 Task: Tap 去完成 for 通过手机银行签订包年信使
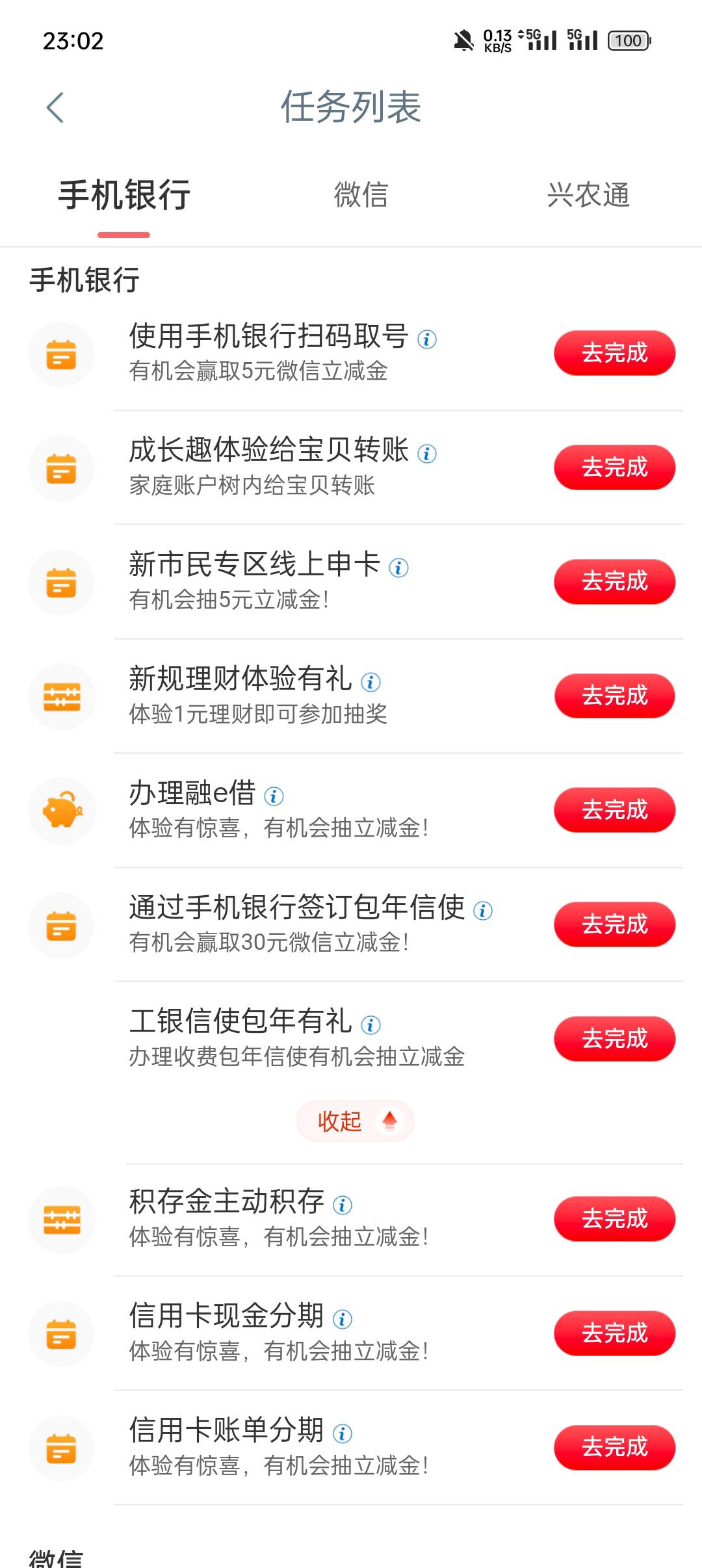point(614,924)
